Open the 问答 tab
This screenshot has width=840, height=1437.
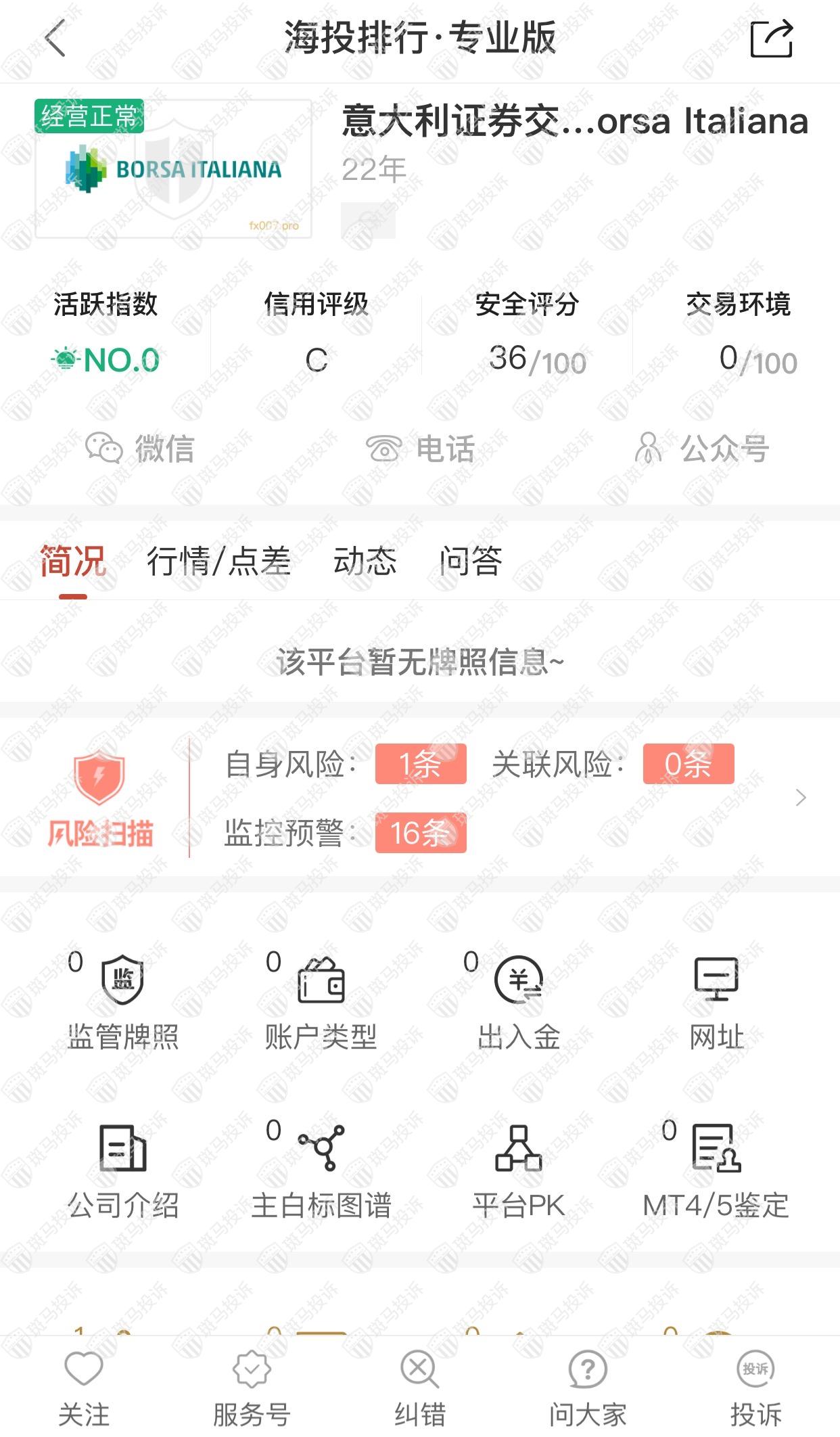[x=471, y=562]
